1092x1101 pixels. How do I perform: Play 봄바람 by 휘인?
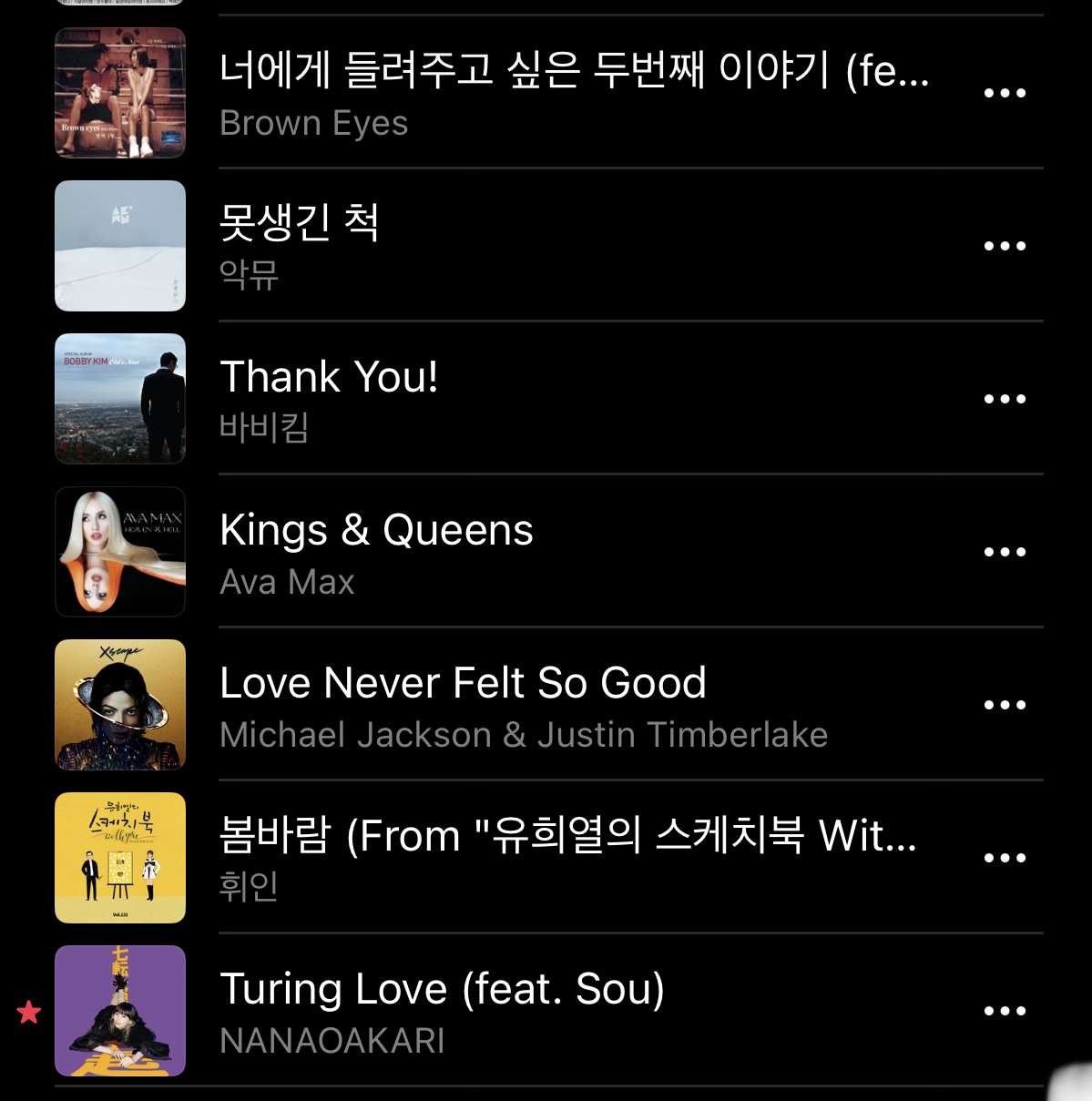tap(574, 858)
